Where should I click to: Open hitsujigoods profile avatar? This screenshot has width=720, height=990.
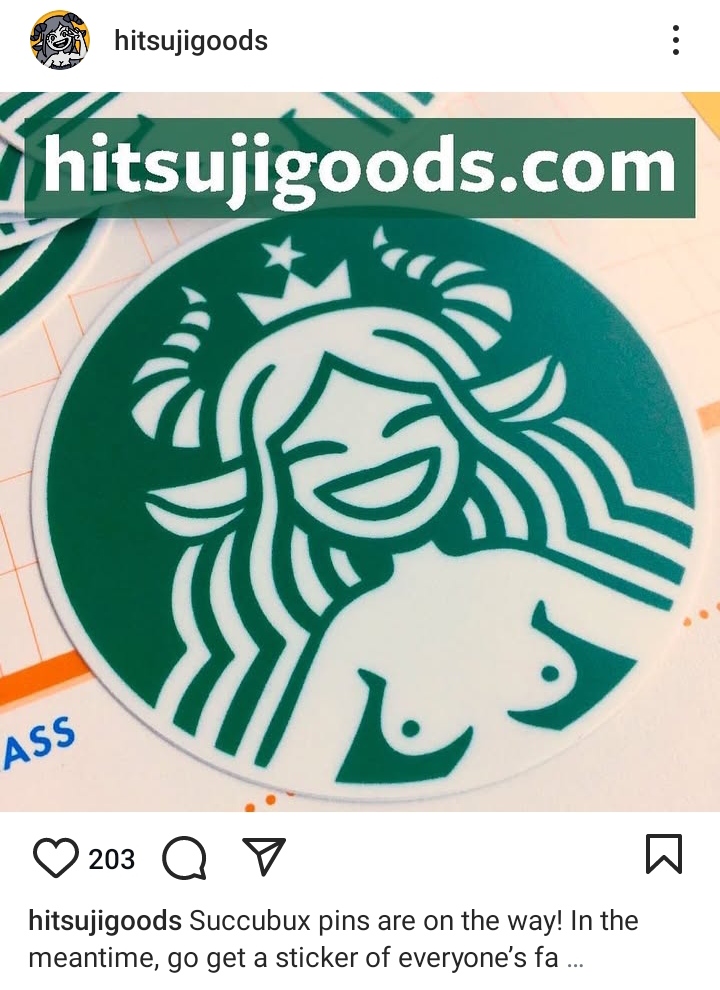click(x=60, y=40)
